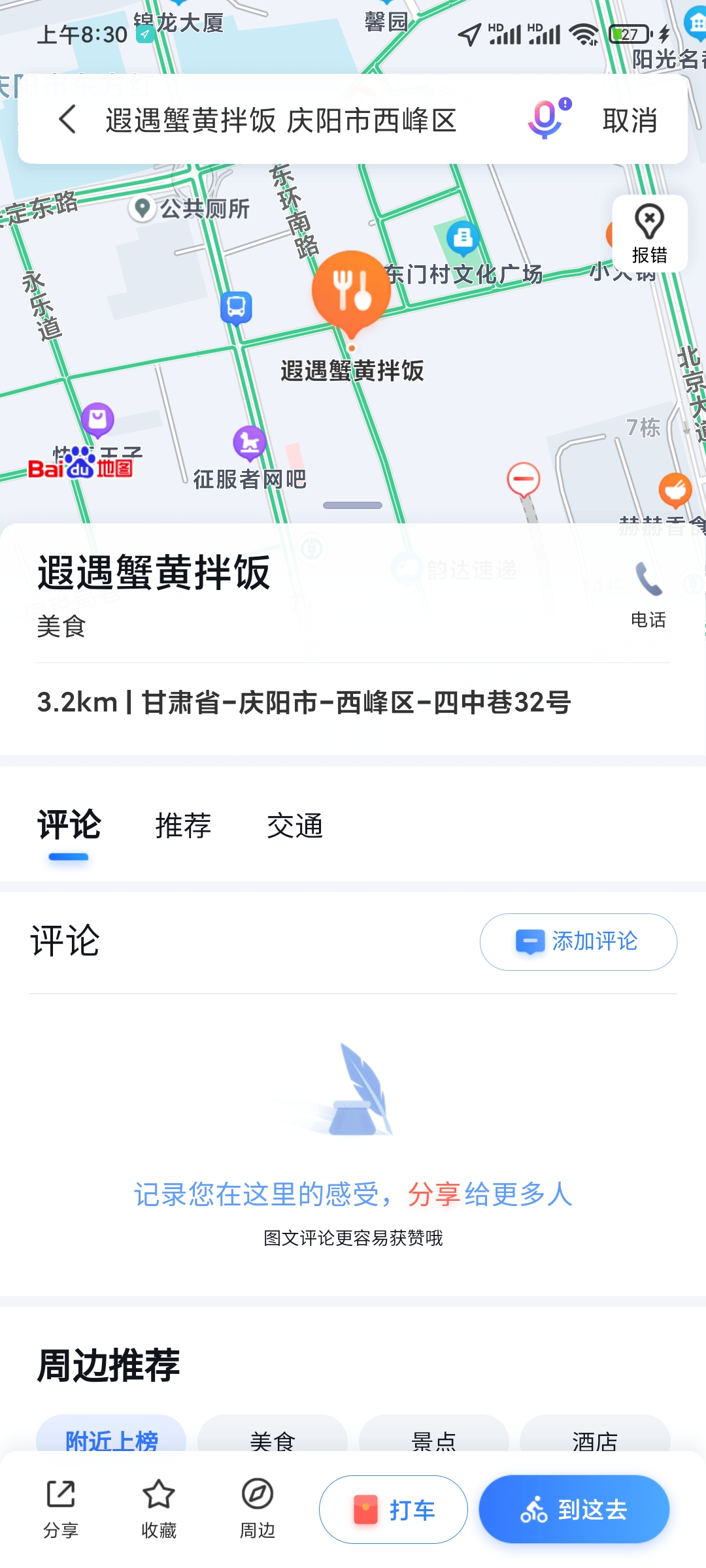Go back using the arrow in search bar
The image size is (706, 1568).
pyautogui.click(x=68, y=120)
